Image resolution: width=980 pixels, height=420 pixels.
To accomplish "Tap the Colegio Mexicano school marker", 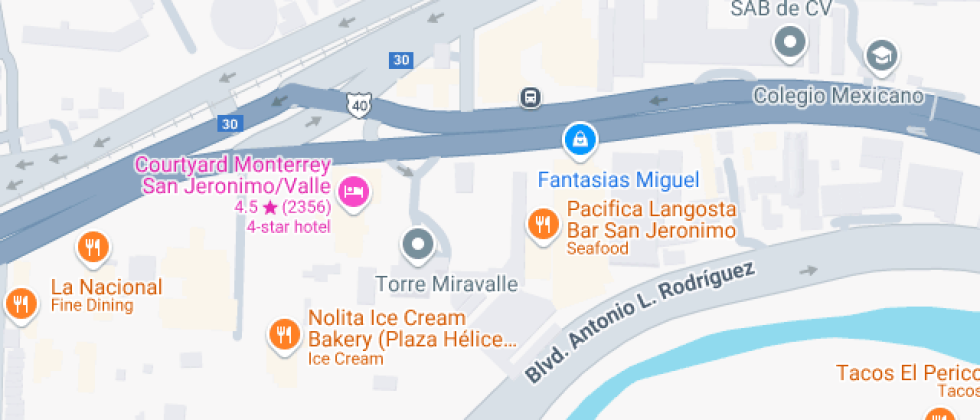I will 881,57.
